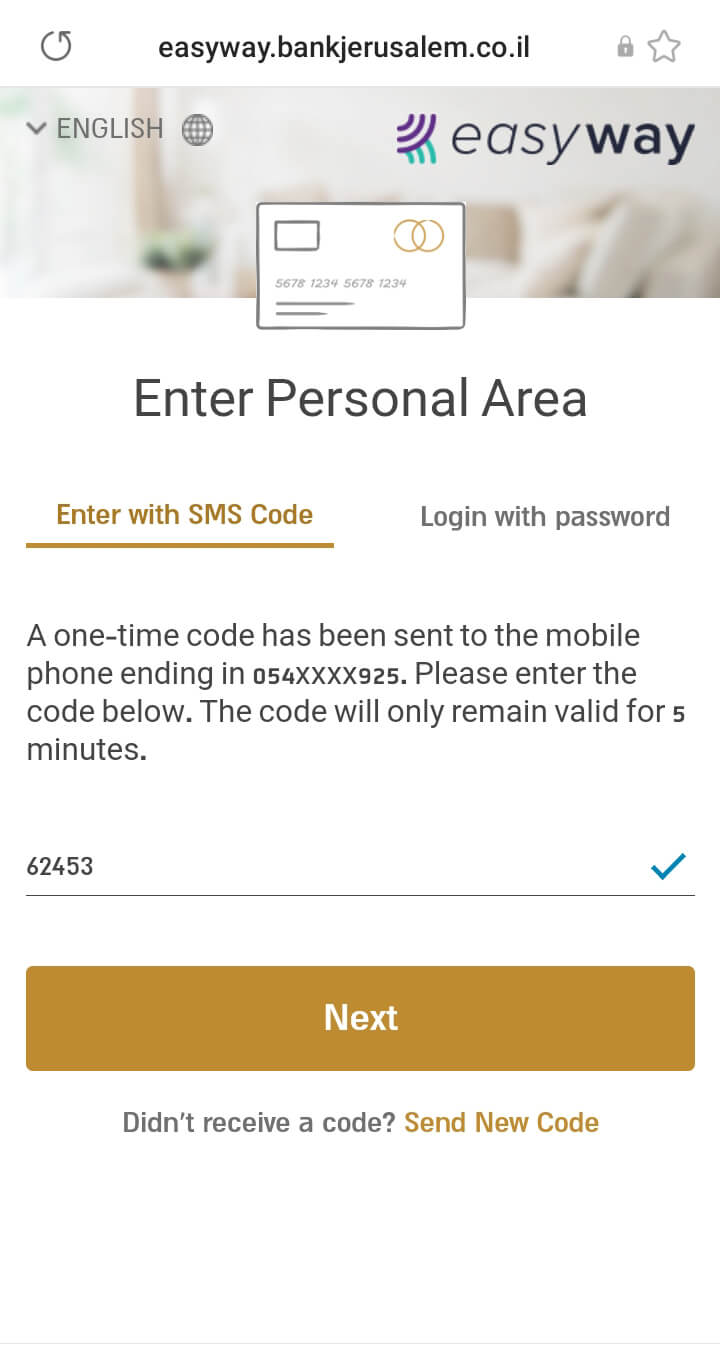Request a code via Send New Code
The height and width of the screenshot is (1354, 720).
pyautogui.click(x=501, y=1123)
